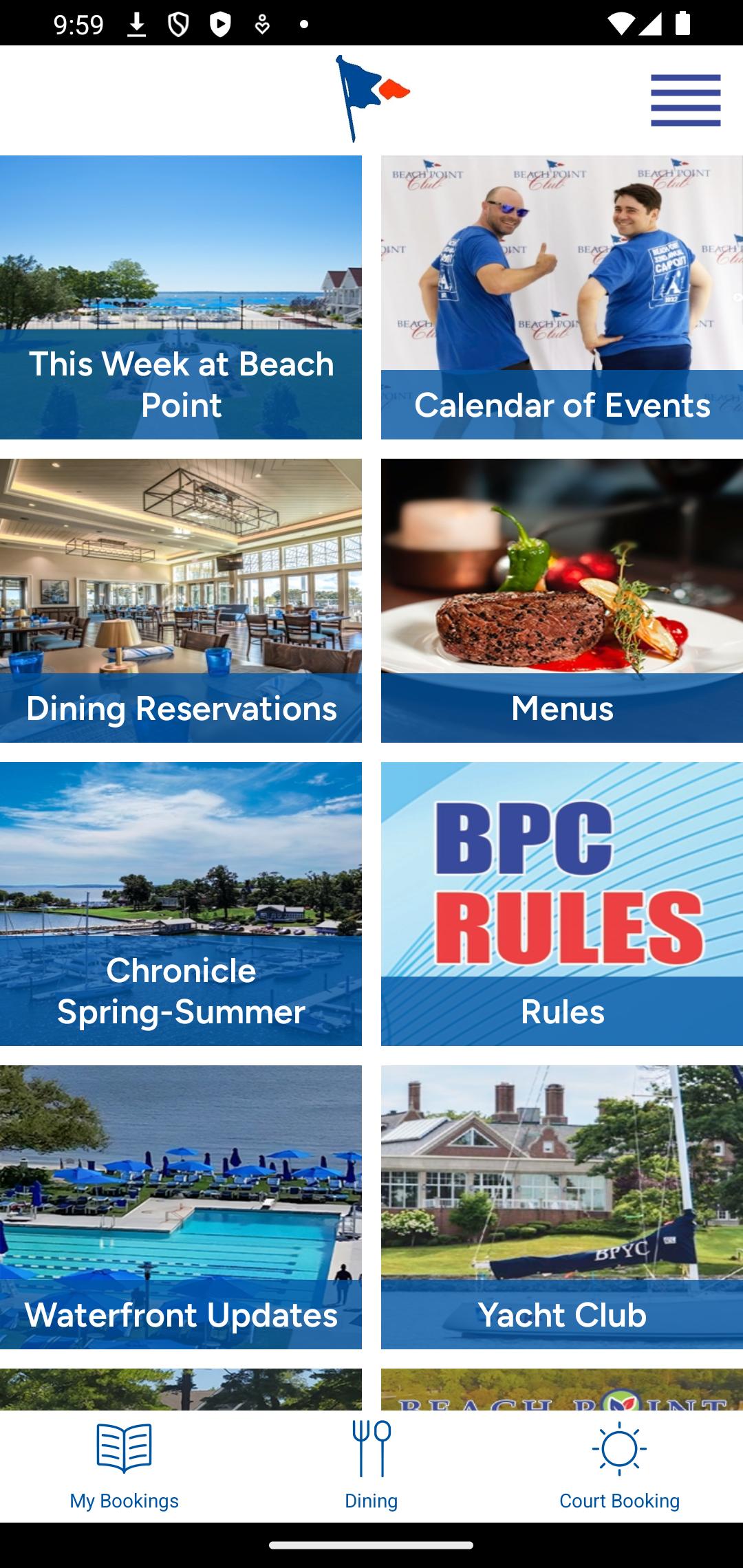The width and height of the screenshot is (743, 1568).
Task: Read the Chronicle Spring-Summer tile
Action: pos(181,904)
